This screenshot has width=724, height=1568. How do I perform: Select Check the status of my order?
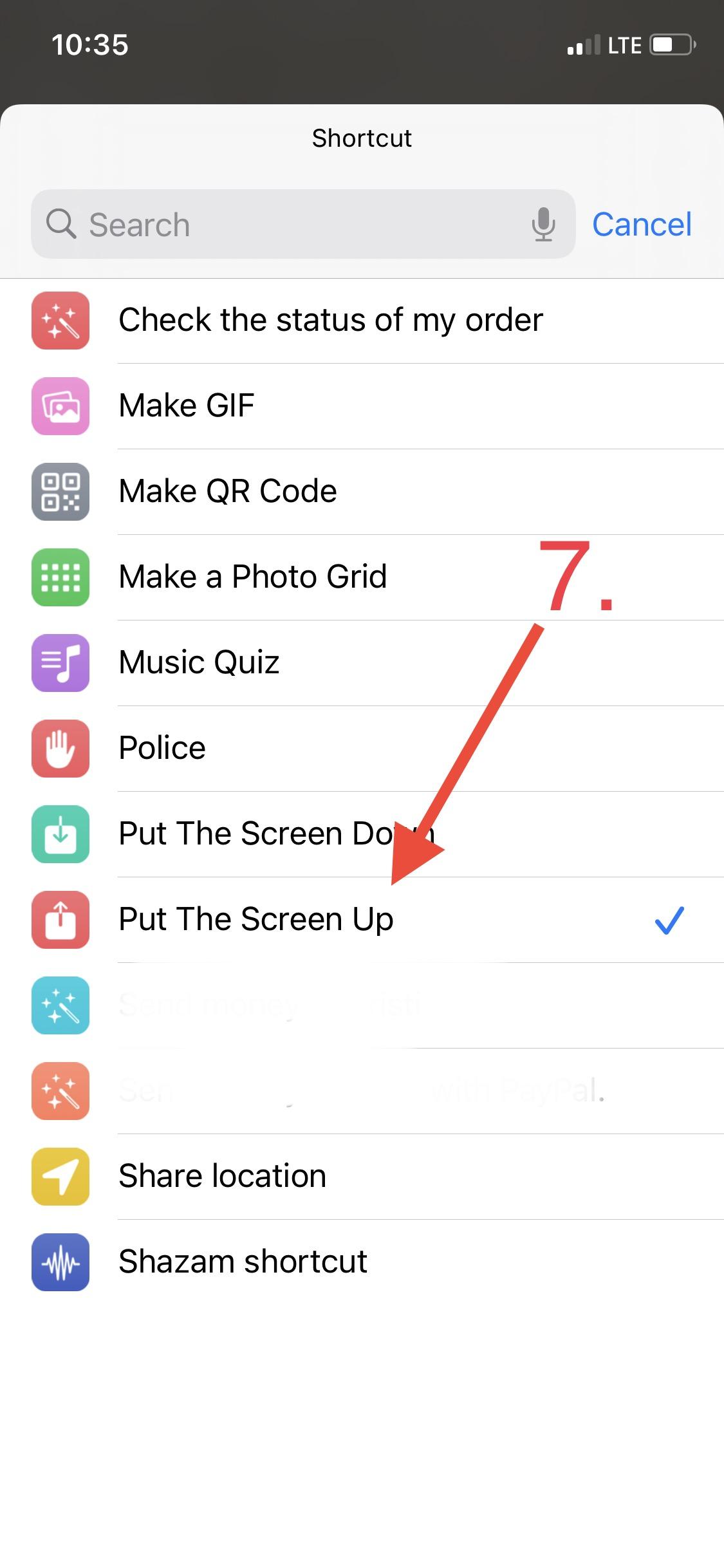point(331,320)
